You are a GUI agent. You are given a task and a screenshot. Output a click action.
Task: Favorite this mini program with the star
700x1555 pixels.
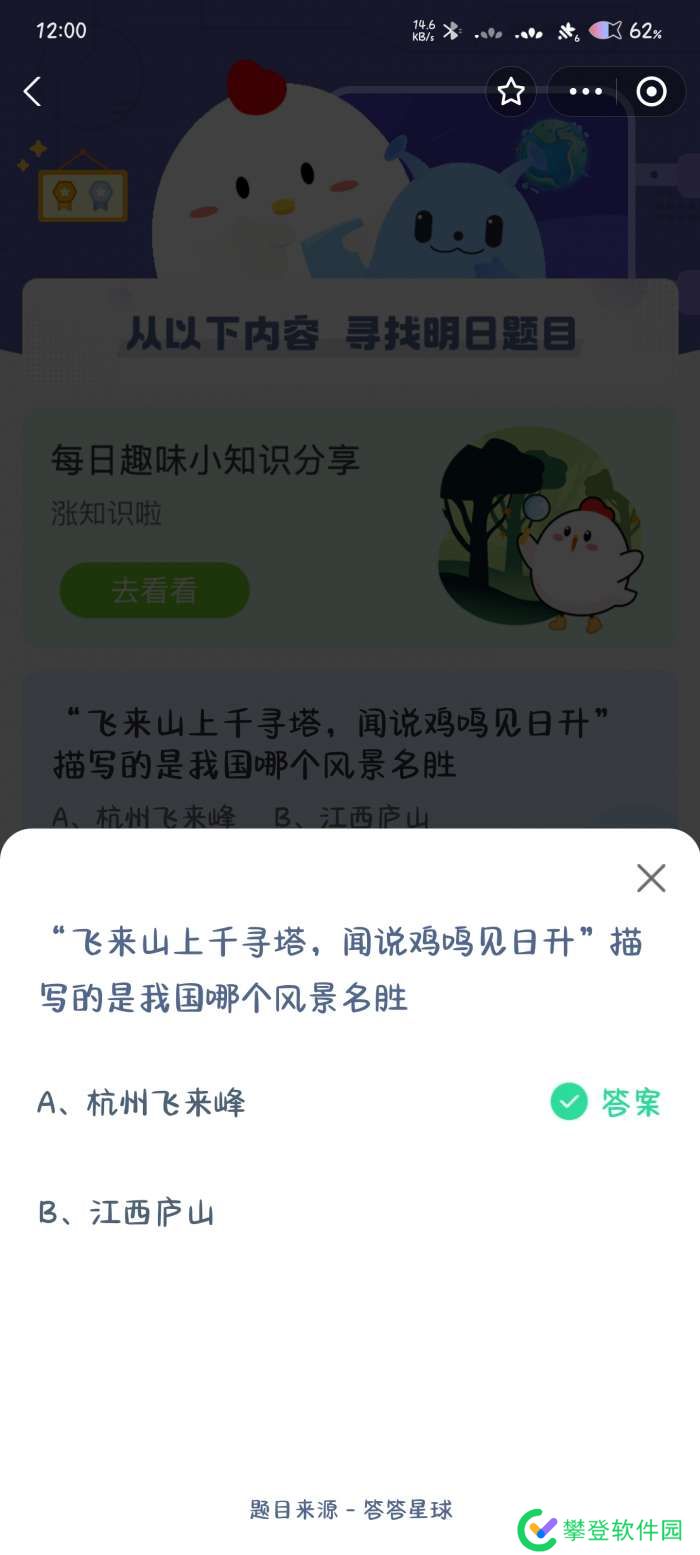pyautogui.click(x=511, y=92)
